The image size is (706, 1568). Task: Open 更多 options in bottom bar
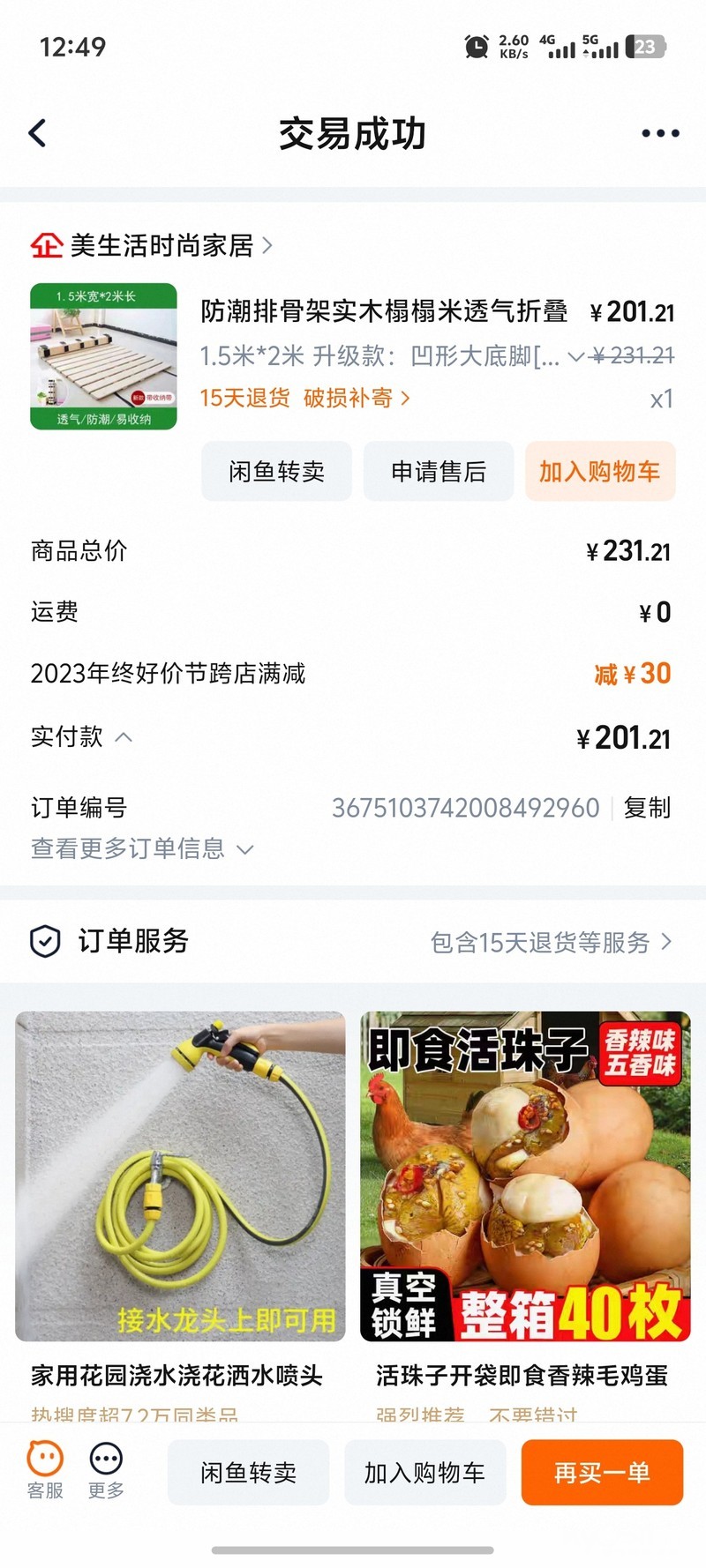[106, 1470]
